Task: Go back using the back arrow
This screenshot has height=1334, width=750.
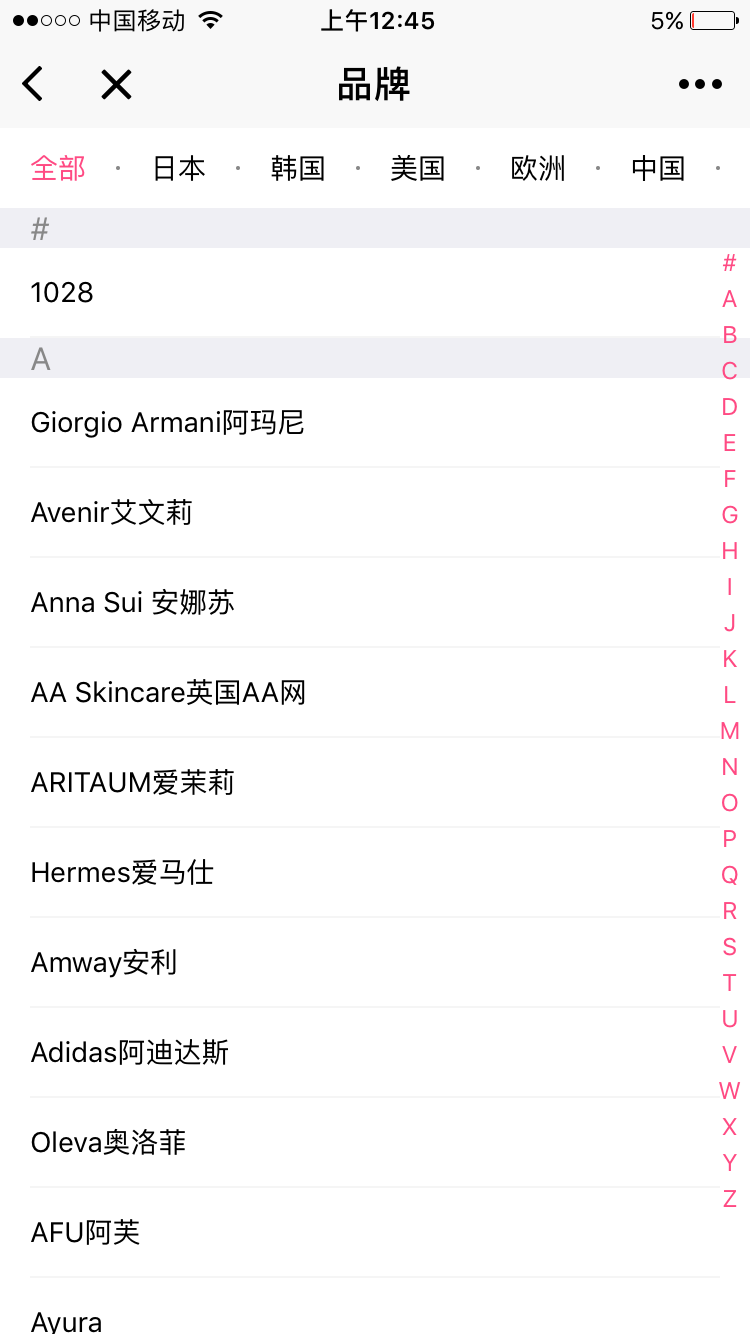Action: tap(33, 85)
